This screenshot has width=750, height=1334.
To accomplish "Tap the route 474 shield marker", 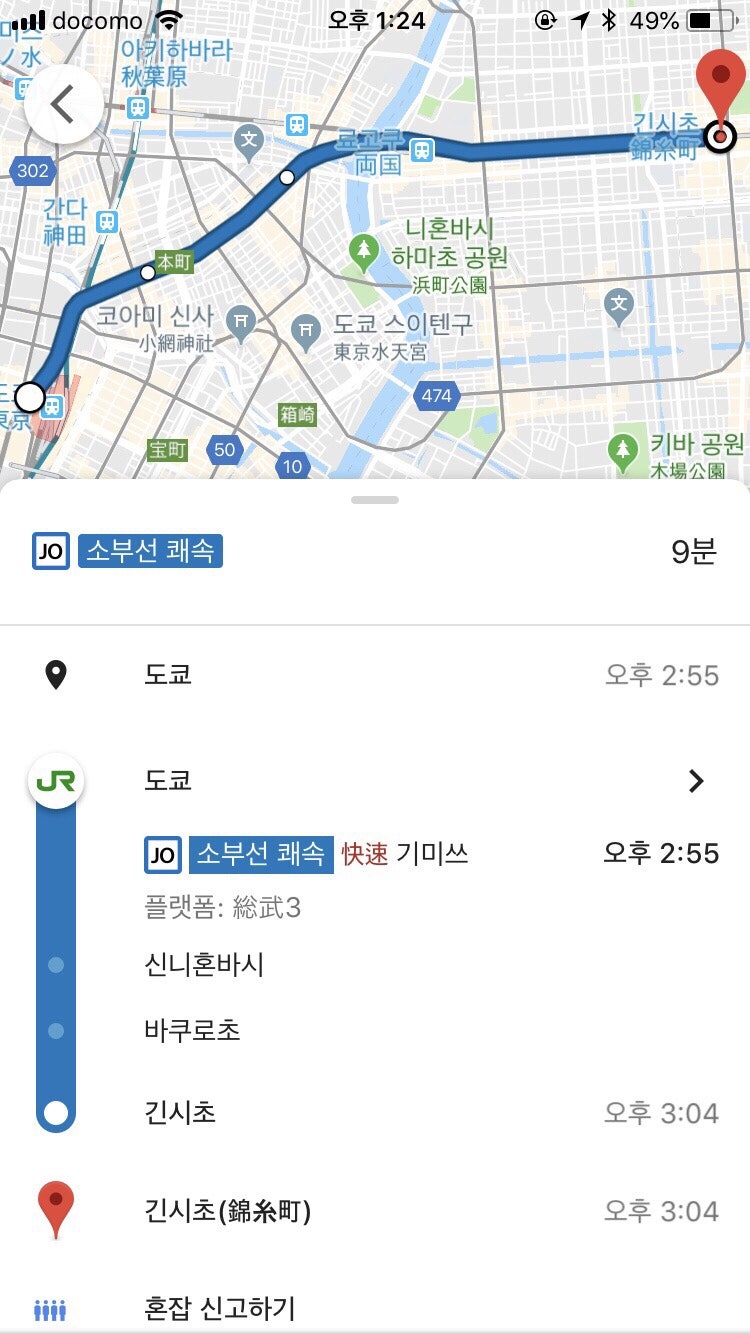I will point(438,396).
